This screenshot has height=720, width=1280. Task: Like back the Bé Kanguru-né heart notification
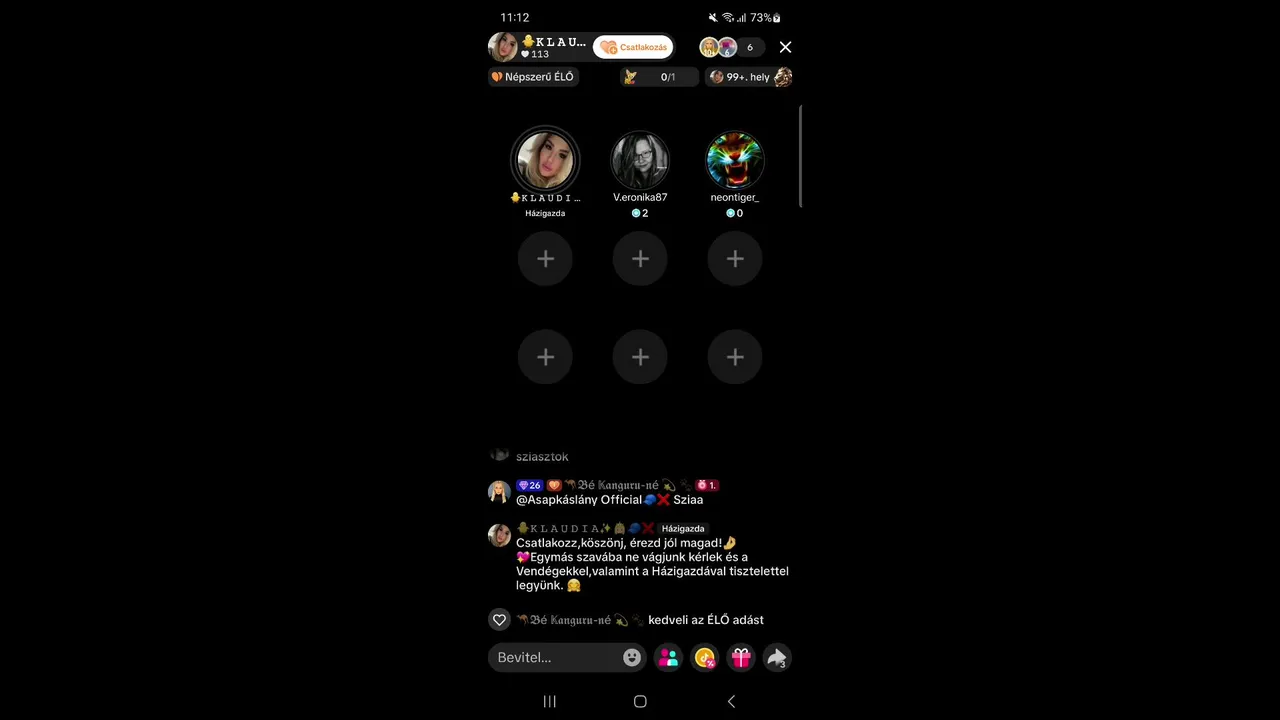(x=499, y=620)
